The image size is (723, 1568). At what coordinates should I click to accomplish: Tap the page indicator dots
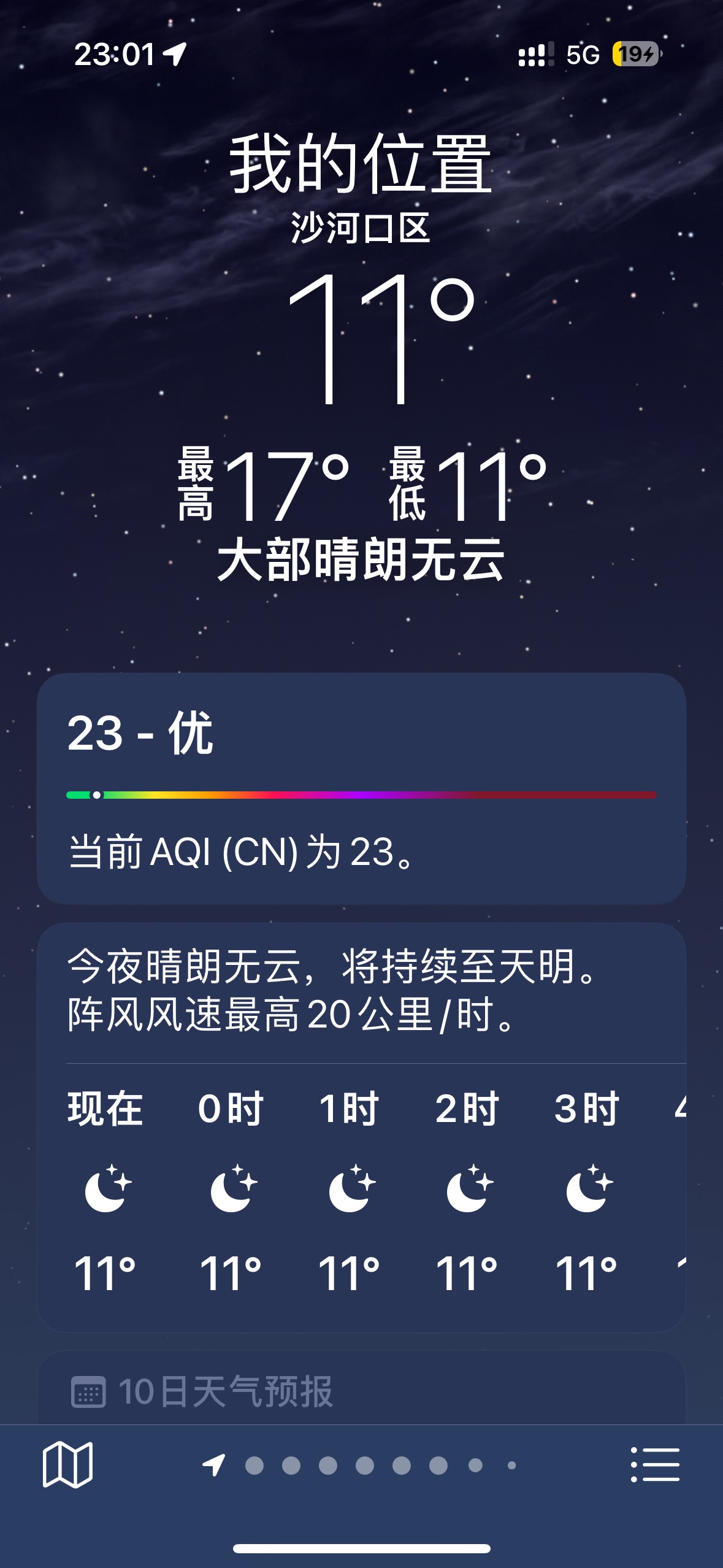362,1465
